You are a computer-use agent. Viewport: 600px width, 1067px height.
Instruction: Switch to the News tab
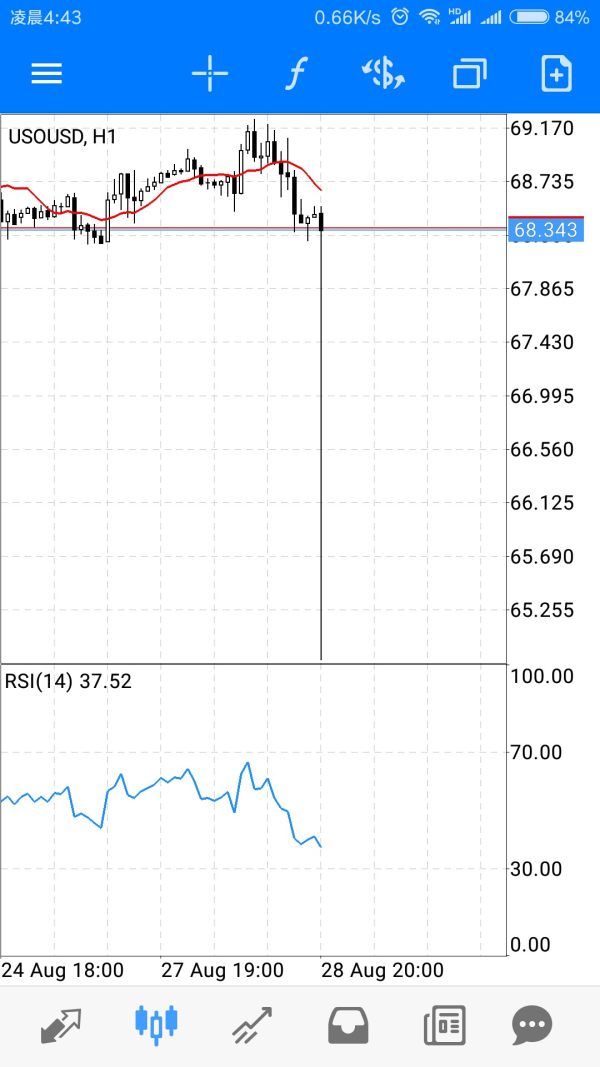click(444, 1025)
